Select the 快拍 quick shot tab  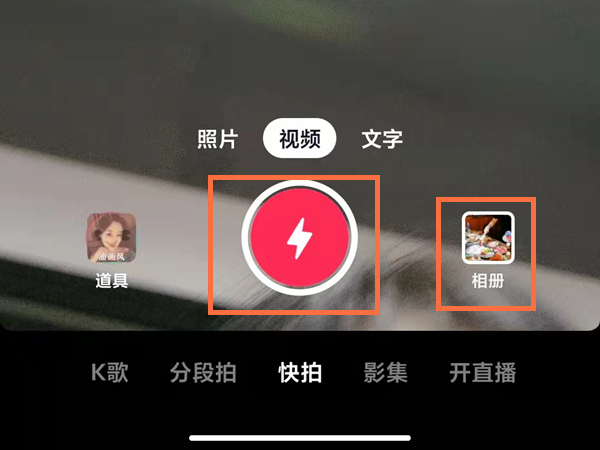click(300, 374)
